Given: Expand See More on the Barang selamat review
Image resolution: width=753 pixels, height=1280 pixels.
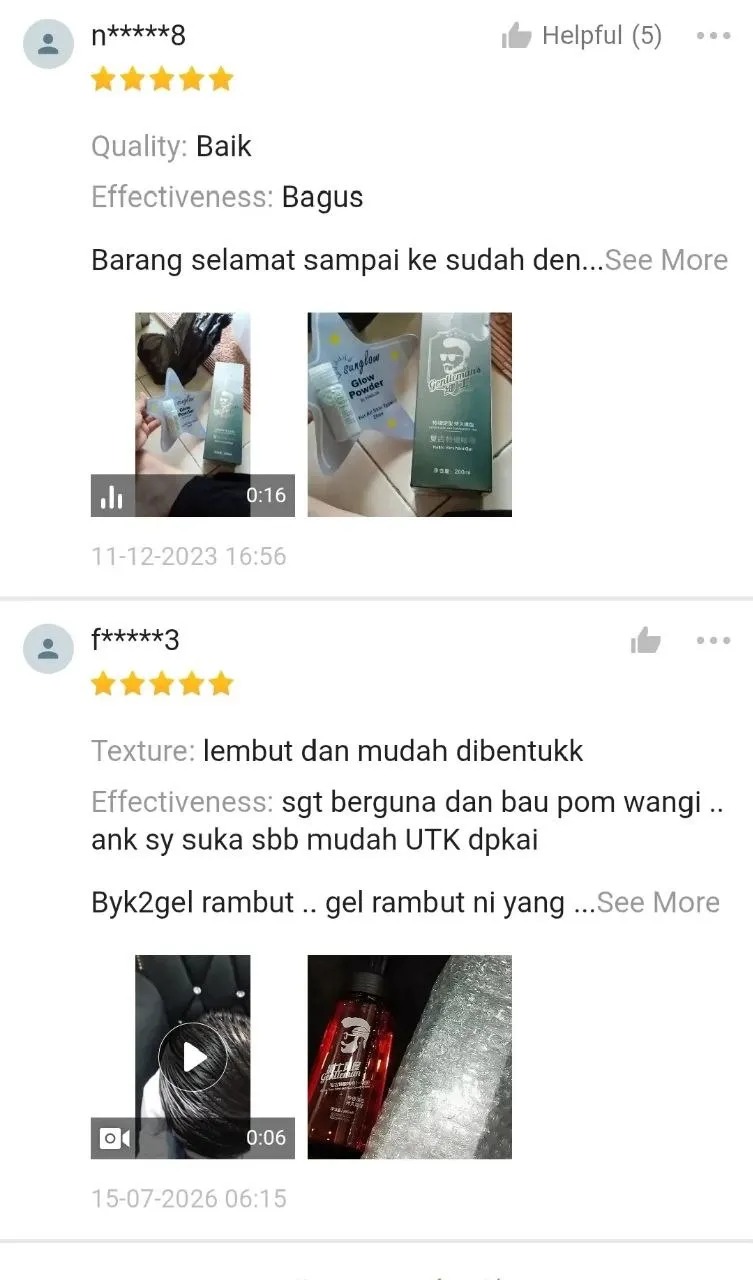Looking at the screenshot, I should click(666, 260).
